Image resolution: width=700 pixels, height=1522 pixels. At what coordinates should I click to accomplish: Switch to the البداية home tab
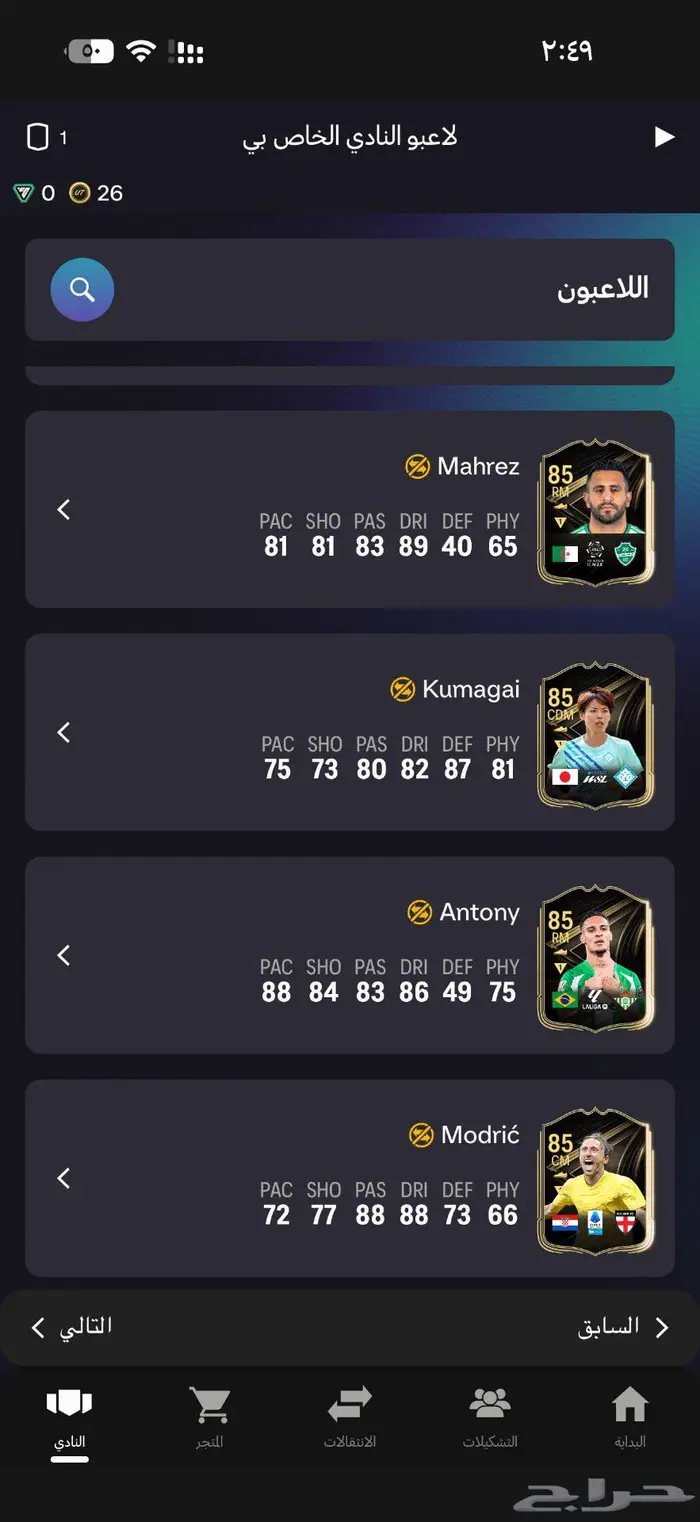pyautogui.click(x=630, y=1418)
